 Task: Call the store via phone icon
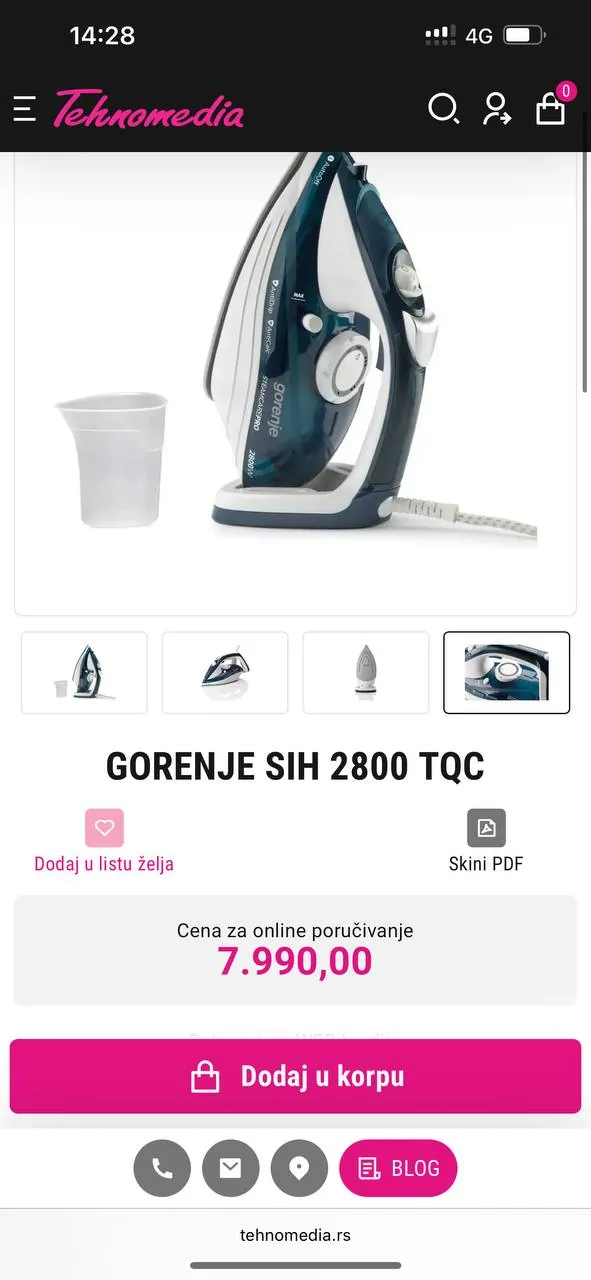(162, 1168)
